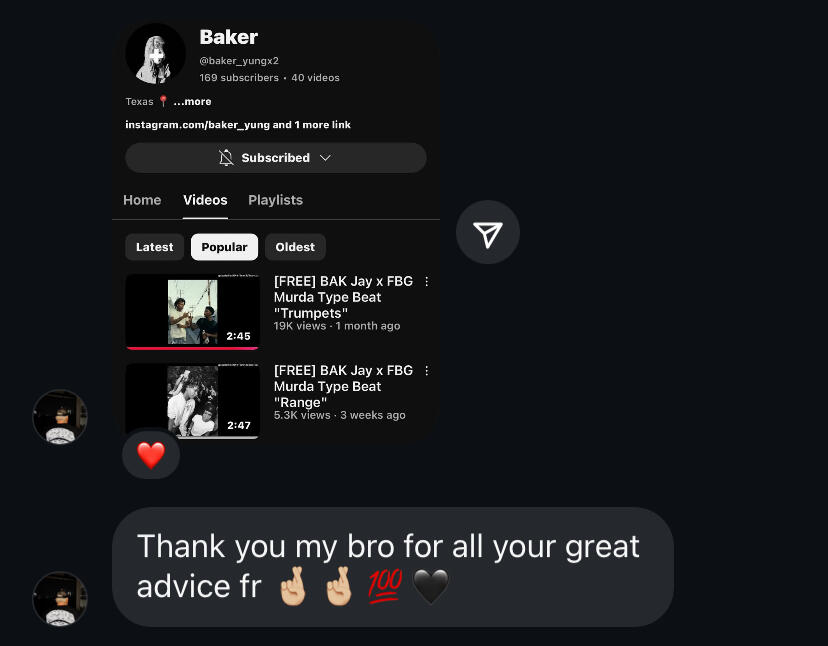The height and width of the screenshot is (646, 828).
Task: Forward the shared image using the paper-plane icon
Action: point(487,233)
